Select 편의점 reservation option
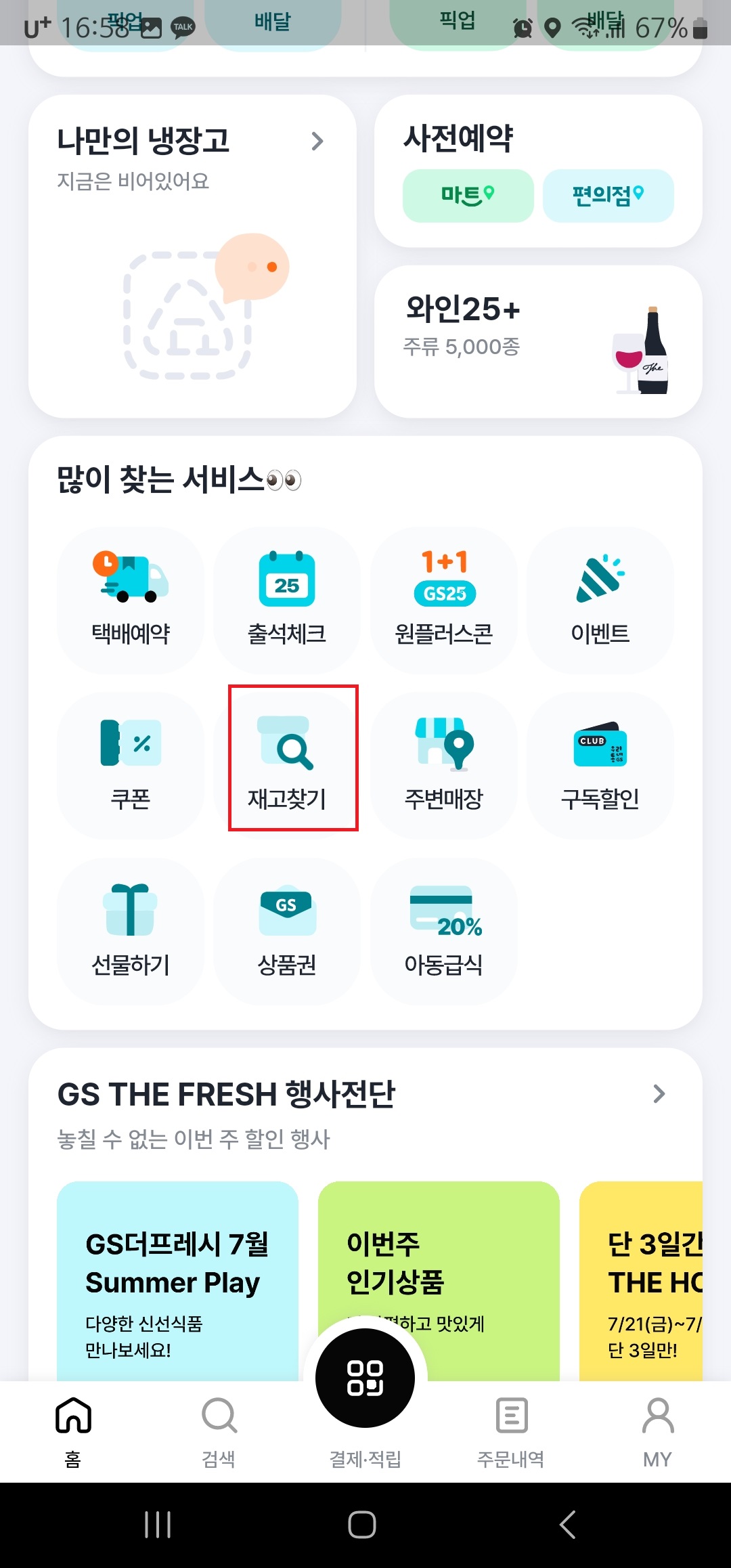The height and width of the screenshot is (1568, 731). coord(607,195)
